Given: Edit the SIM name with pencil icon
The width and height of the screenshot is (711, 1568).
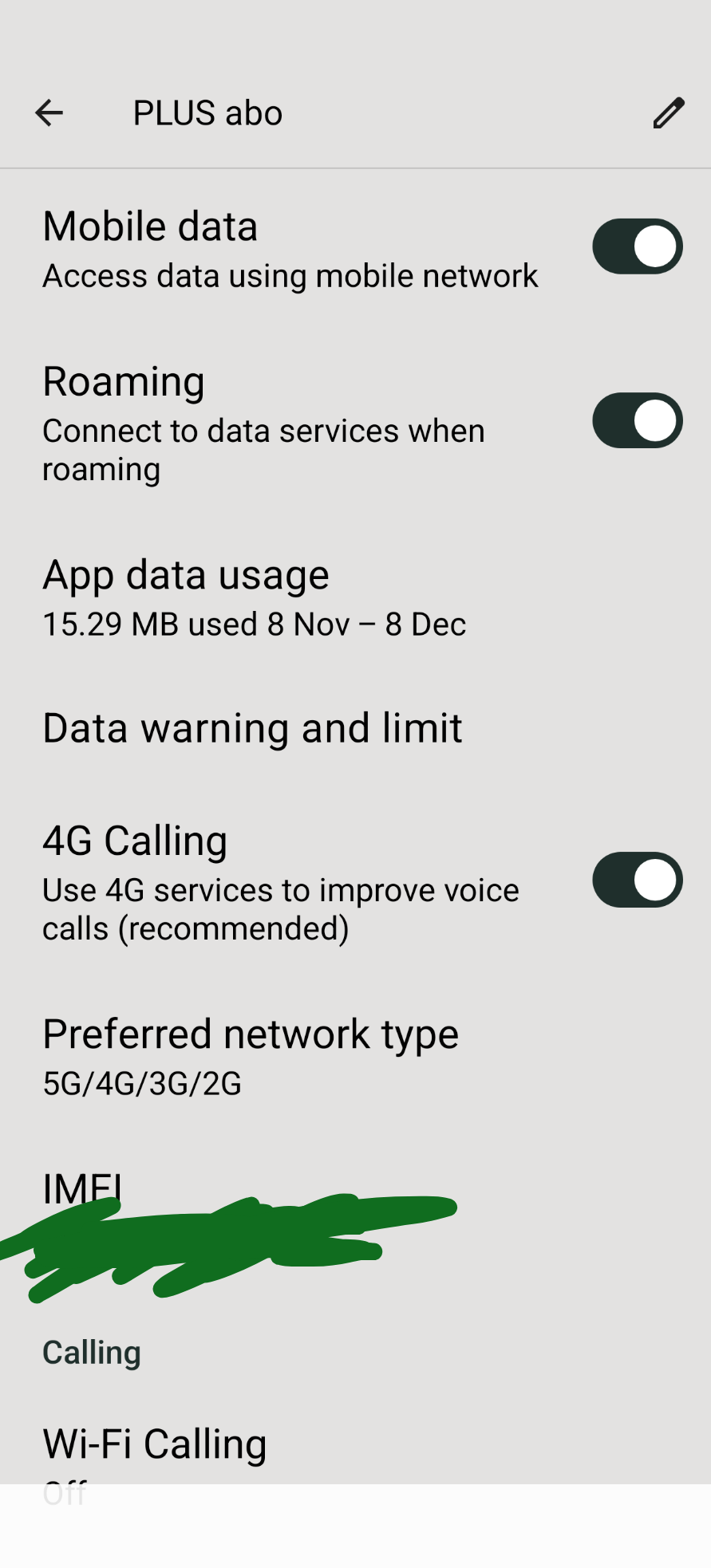Looking at the screenshot, I should point(668,113).
